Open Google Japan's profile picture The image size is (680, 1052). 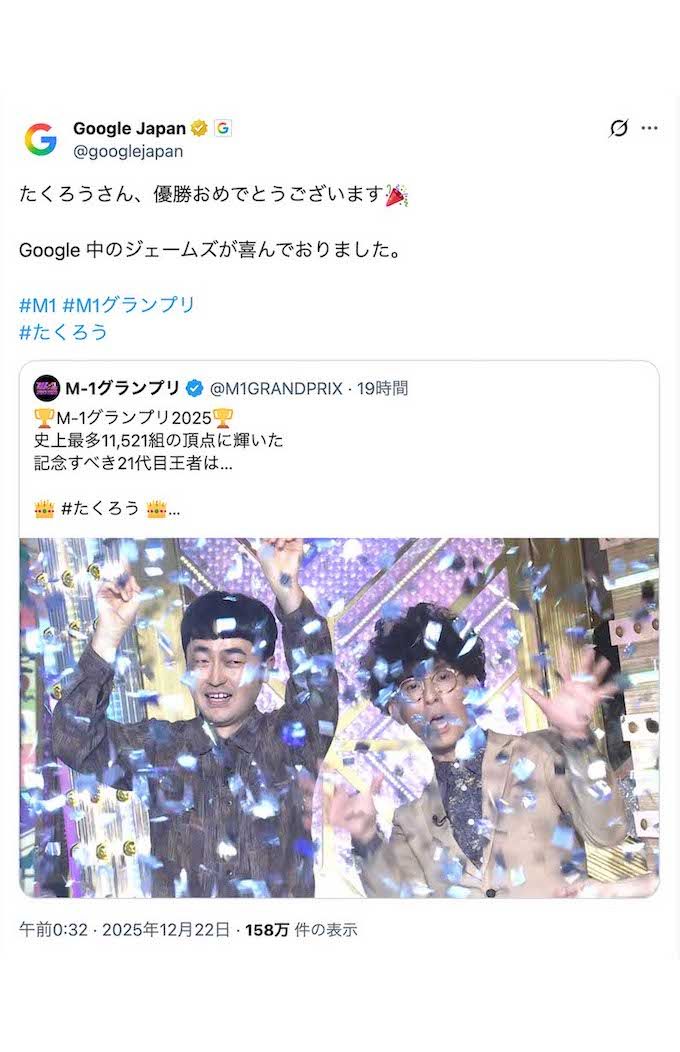click(41, 139)
